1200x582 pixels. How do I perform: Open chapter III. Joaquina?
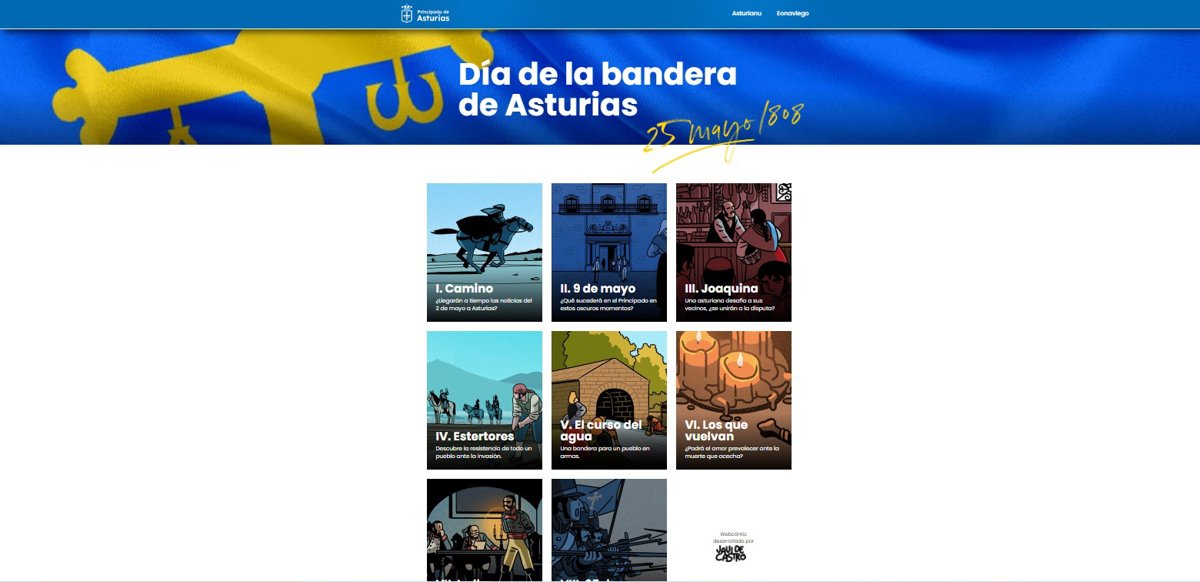click(733, 252)
